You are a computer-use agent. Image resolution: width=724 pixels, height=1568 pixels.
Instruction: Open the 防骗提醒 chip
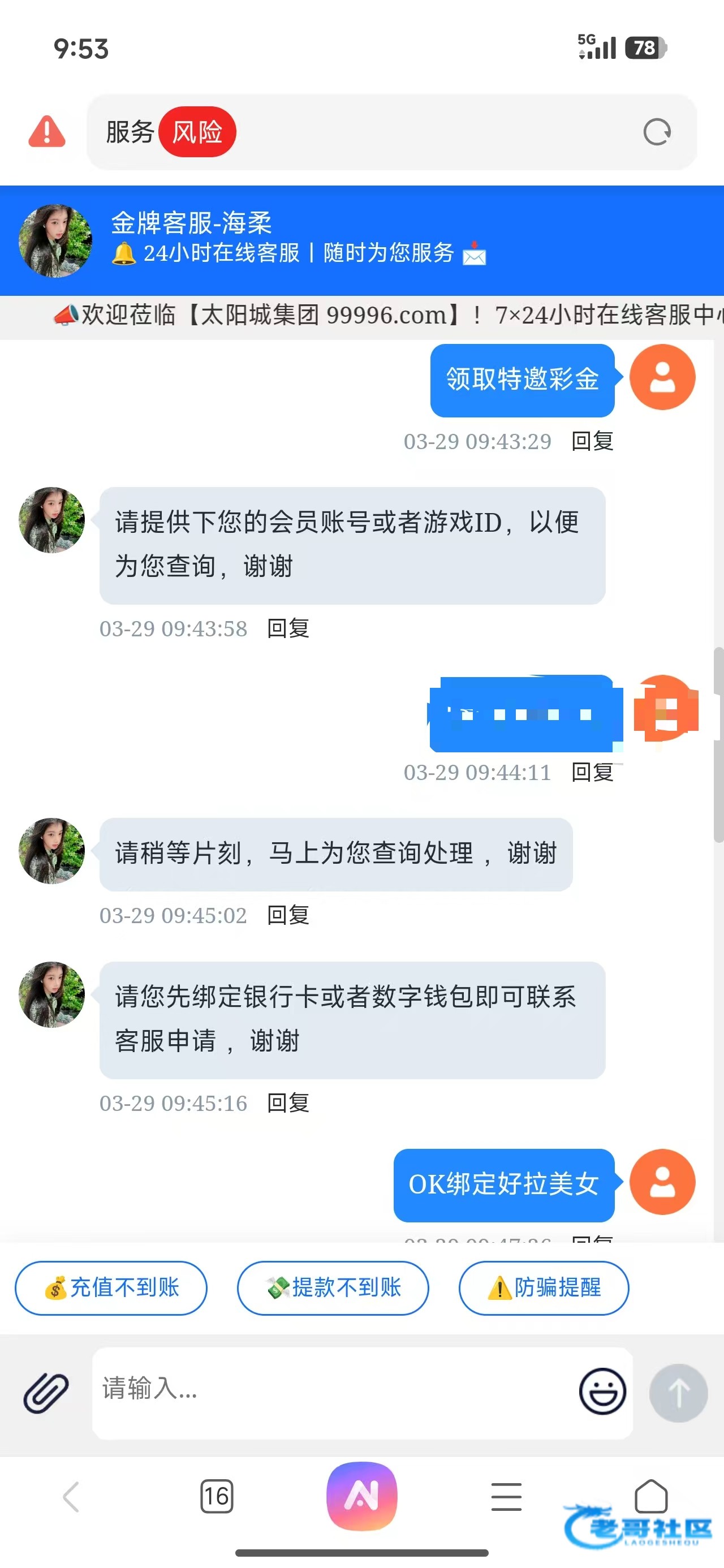click(543, 1287)
